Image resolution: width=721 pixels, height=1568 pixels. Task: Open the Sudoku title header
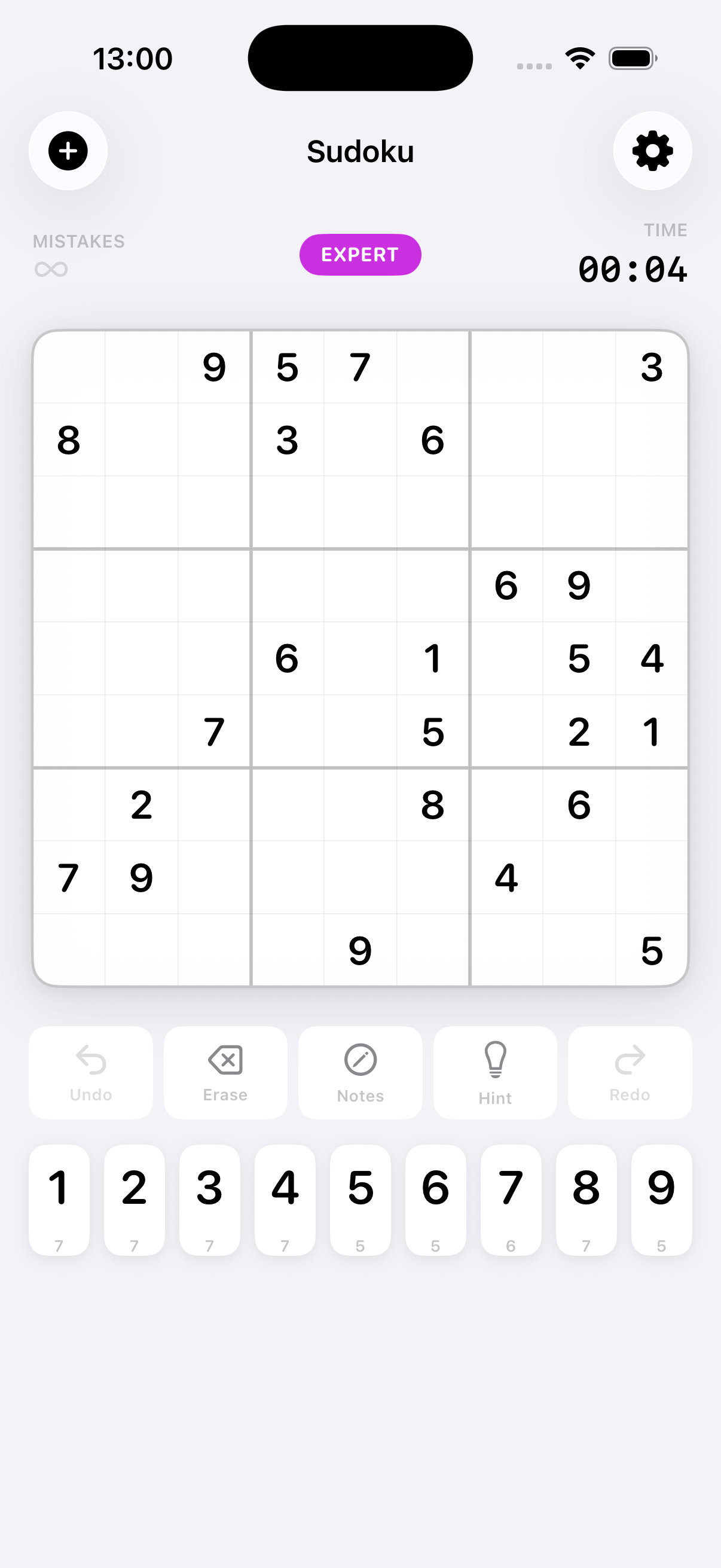coord(360,151)
